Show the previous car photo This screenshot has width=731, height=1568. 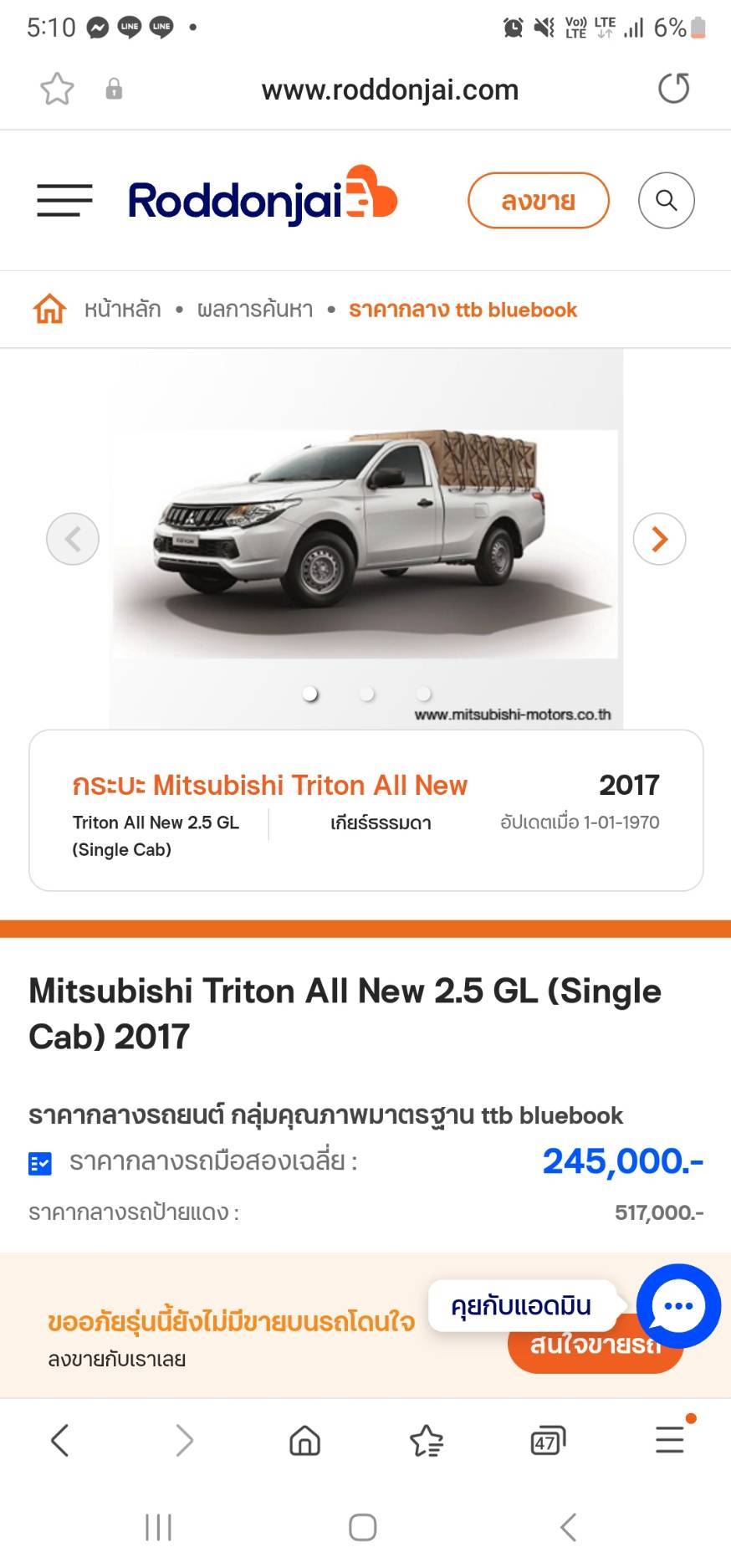(73, 539)
